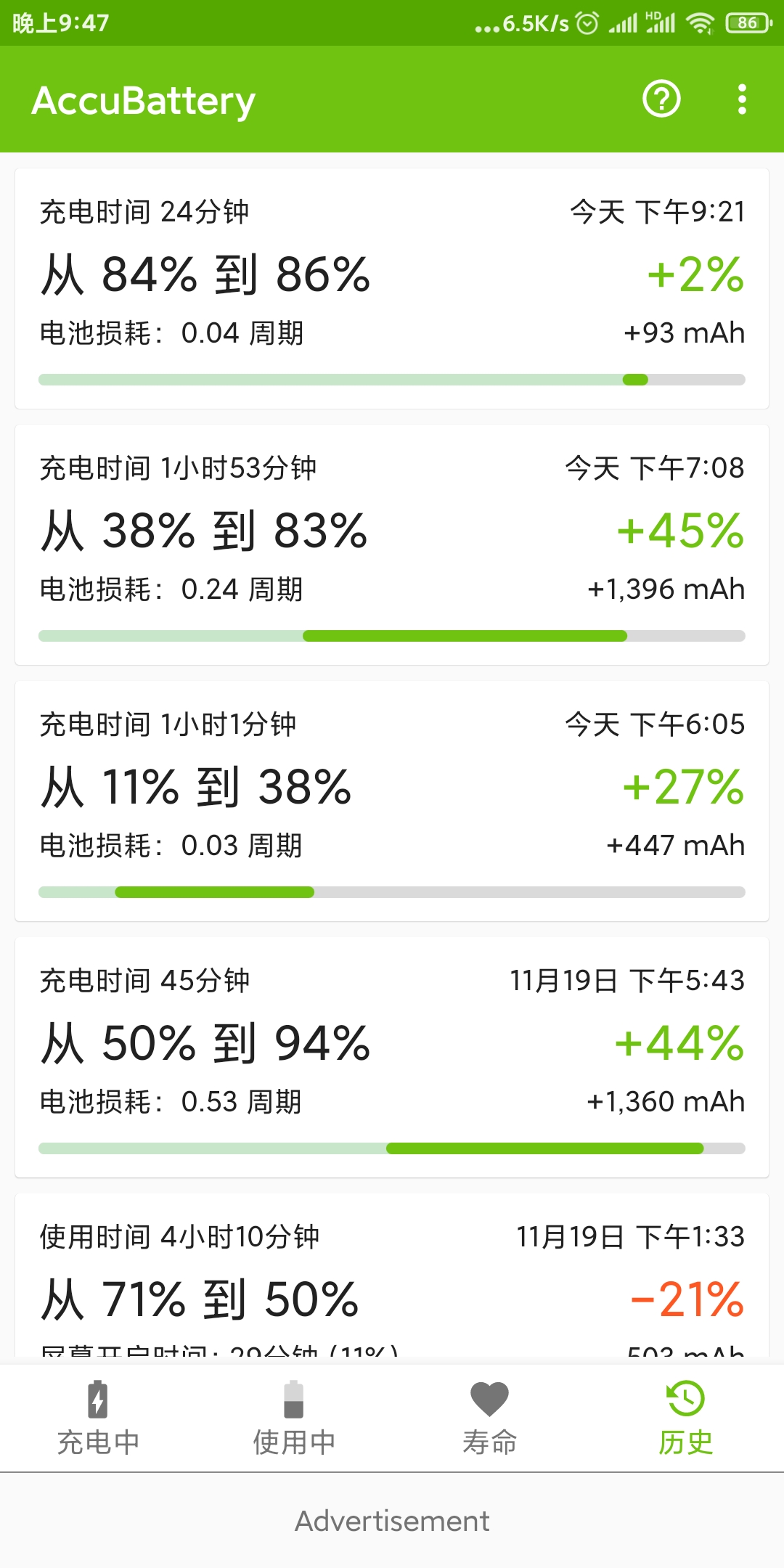
Task: Switch to the 充电中 tab
Action: tap(98, 1418)
